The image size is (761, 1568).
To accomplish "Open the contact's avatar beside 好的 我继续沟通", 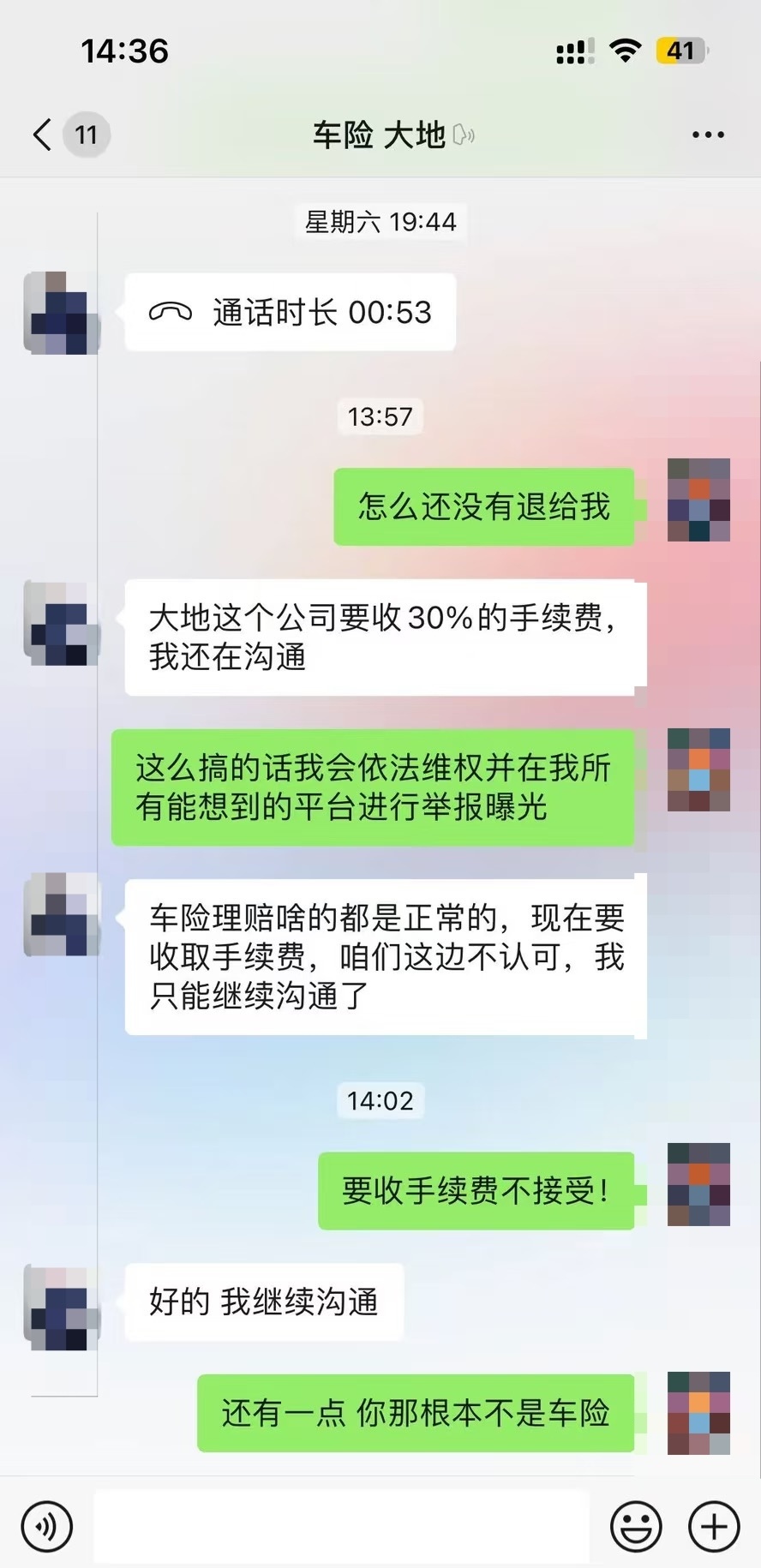I will coord(62,1306).
